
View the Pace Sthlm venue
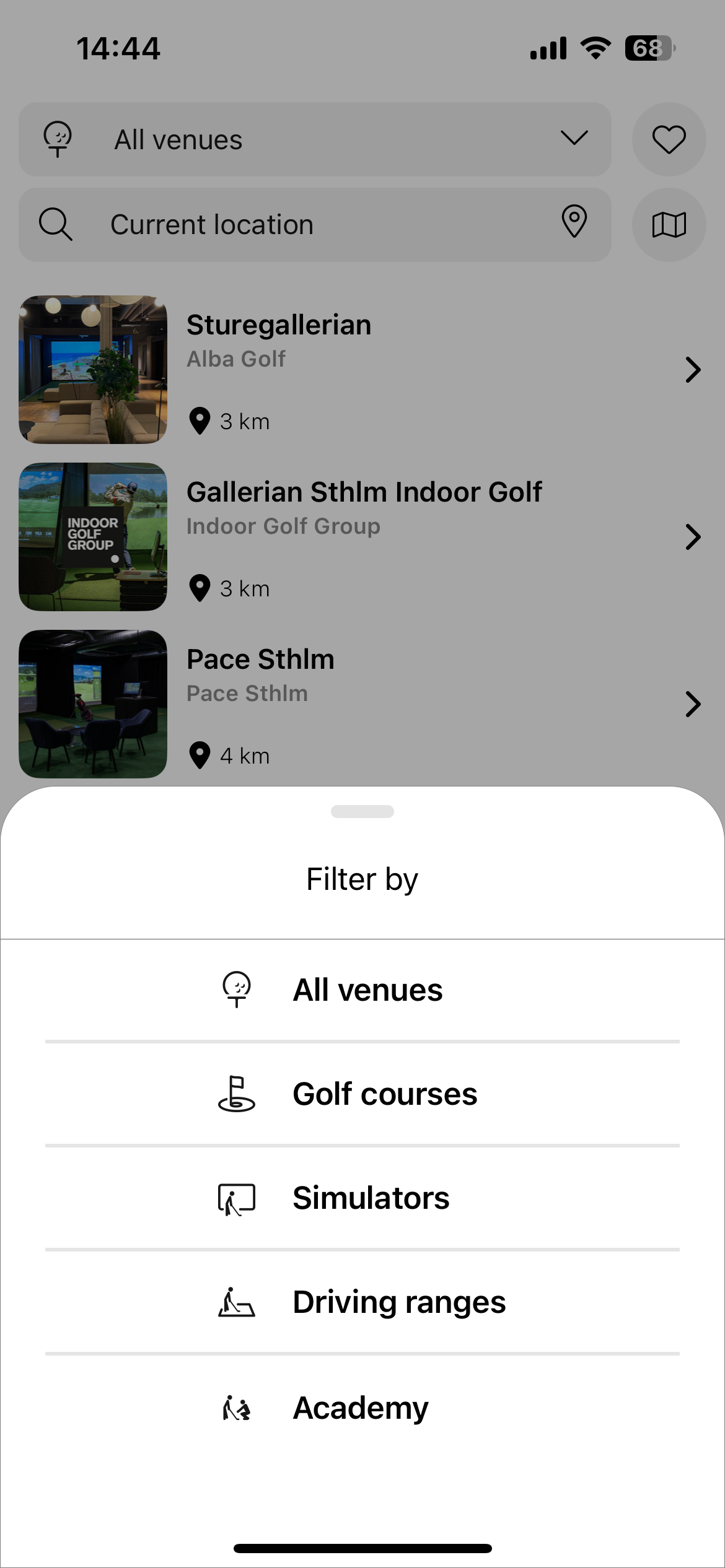click(x=359, y=704)
